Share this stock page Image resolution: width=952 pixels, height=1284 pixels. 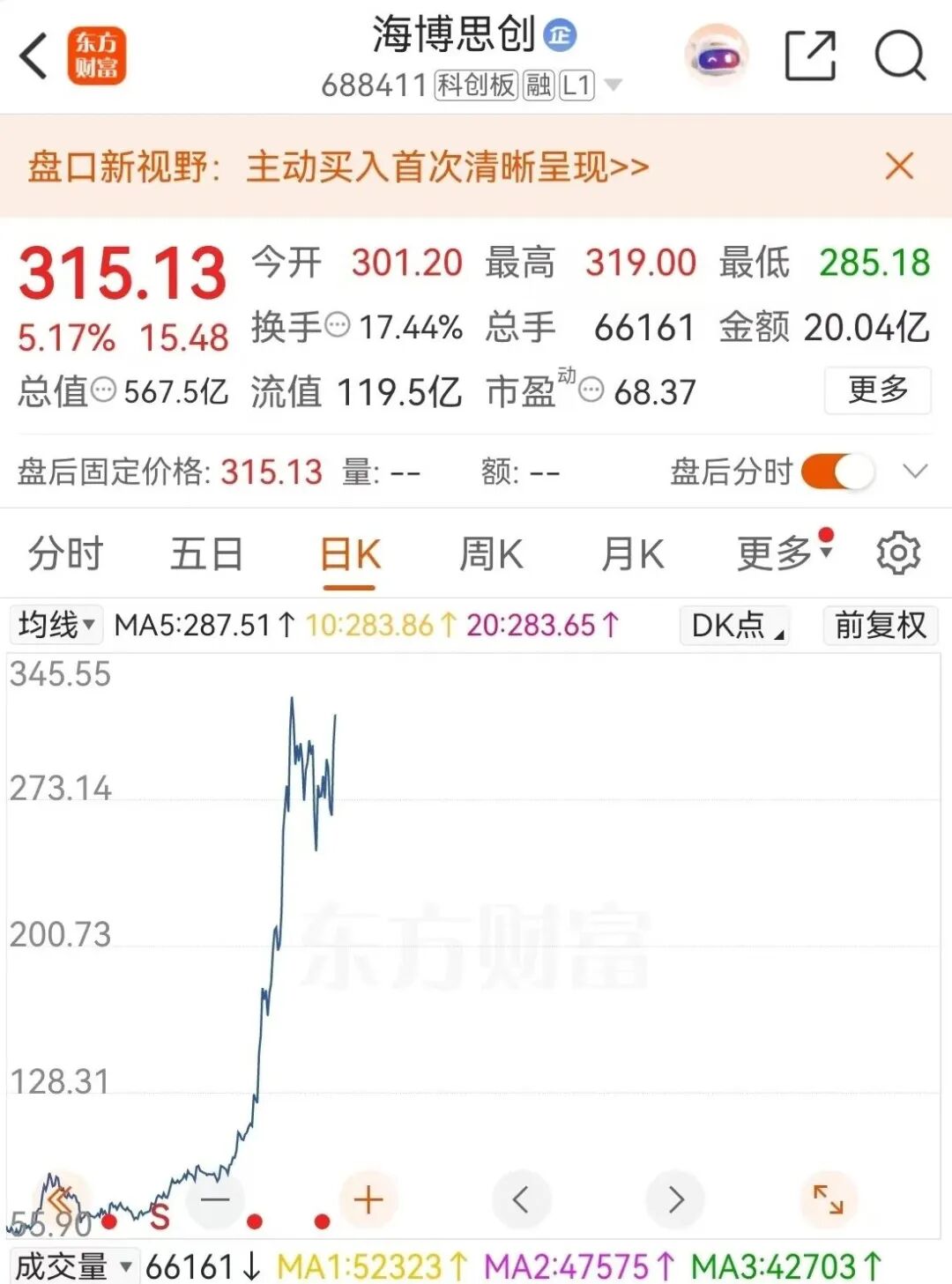click(x=810, y=57)
